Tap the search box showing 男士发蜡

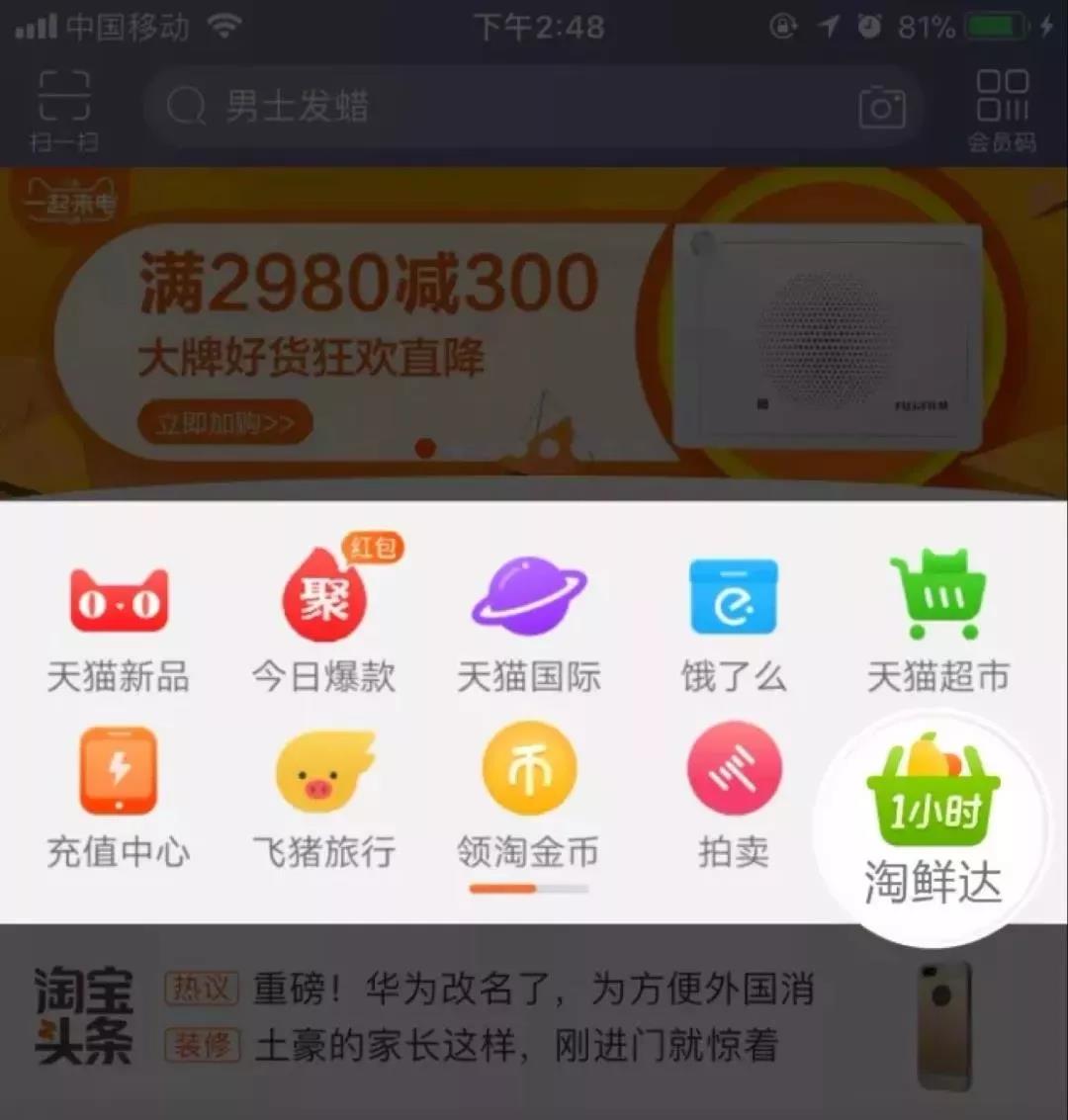tap(494, 107)
